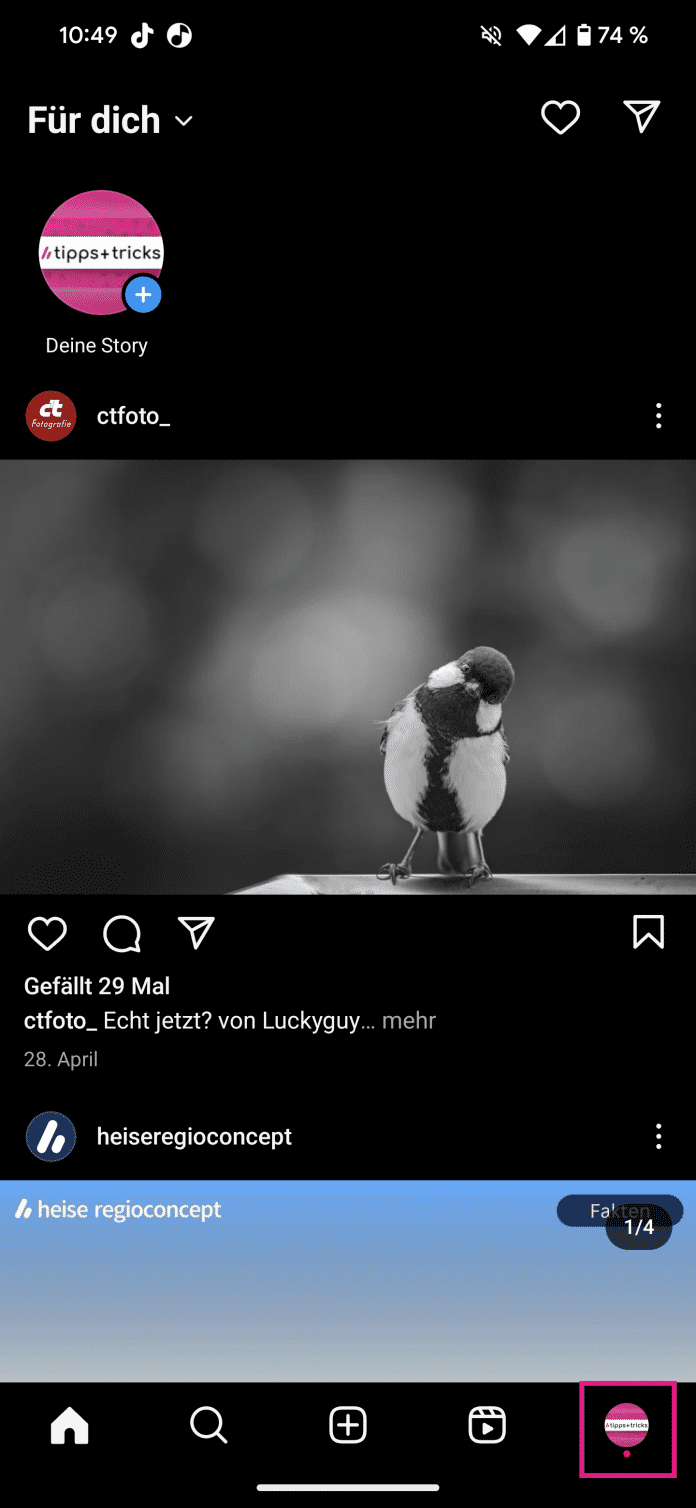Image resolution: width=696 pixels, height=1508 pixels.
Task: Bookmark the ctfoto_ post
Action: point(648,932)
